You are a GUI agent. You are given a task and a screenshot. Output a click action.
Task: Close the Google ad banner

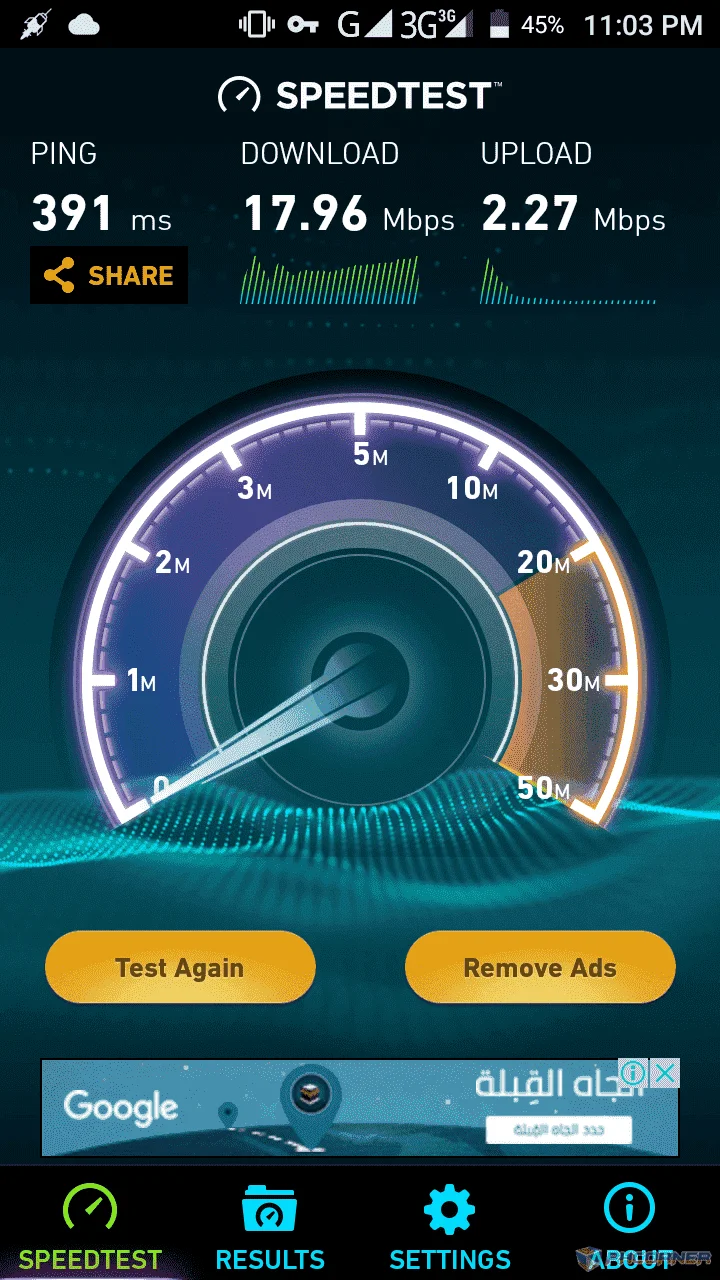[665, 1073]
